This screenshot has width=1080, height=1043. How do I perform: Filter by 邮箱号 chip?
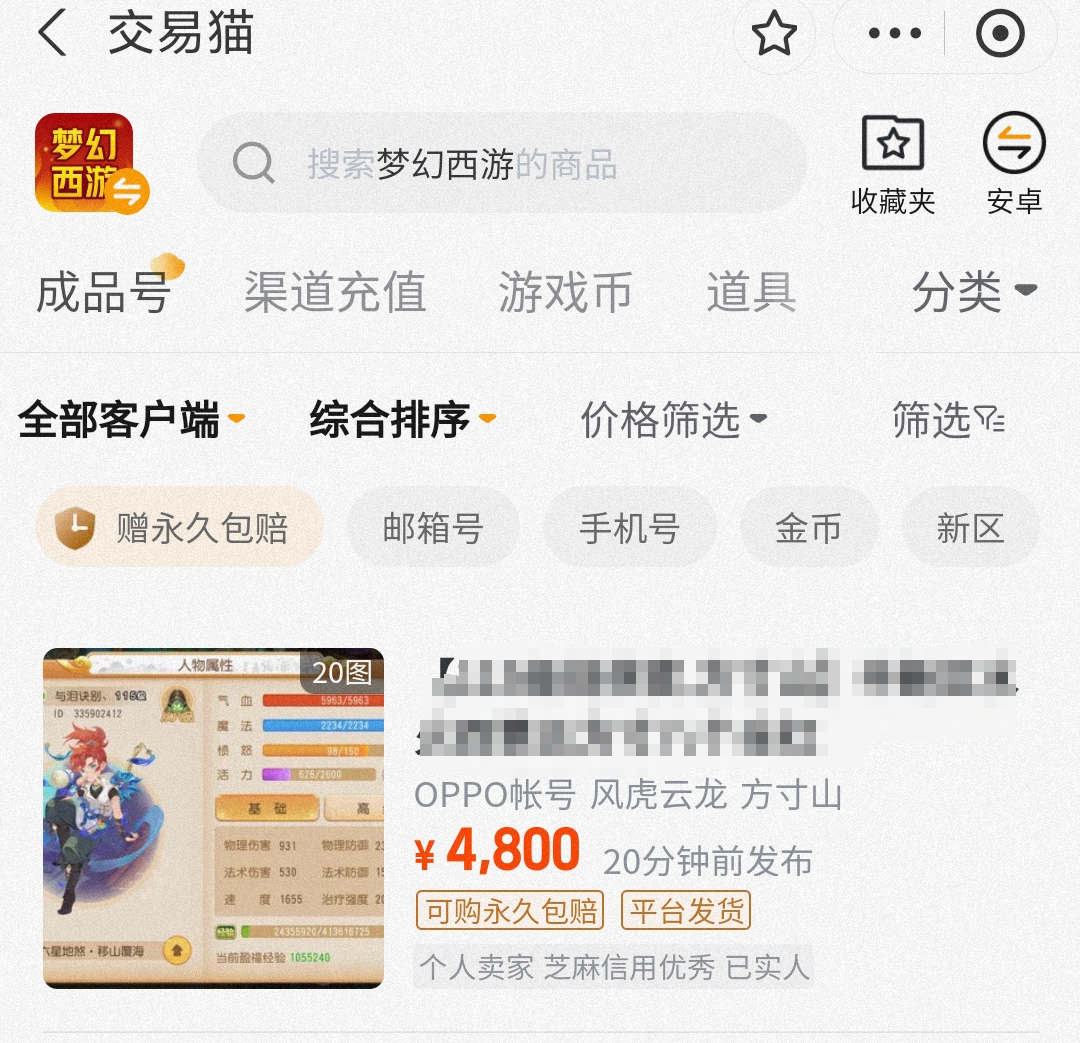tap(433, 527)
